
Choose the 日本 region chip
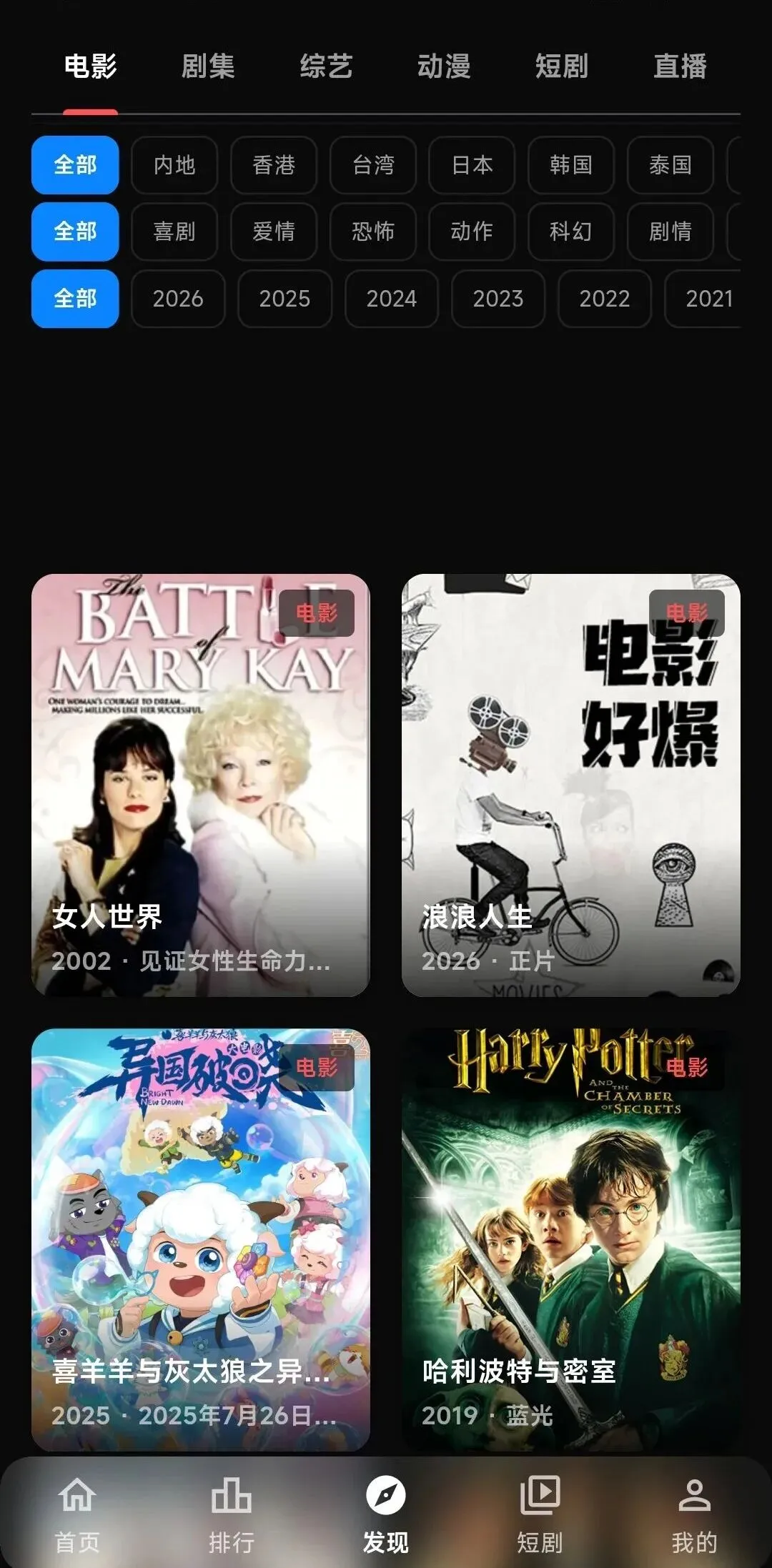[472, 165]
